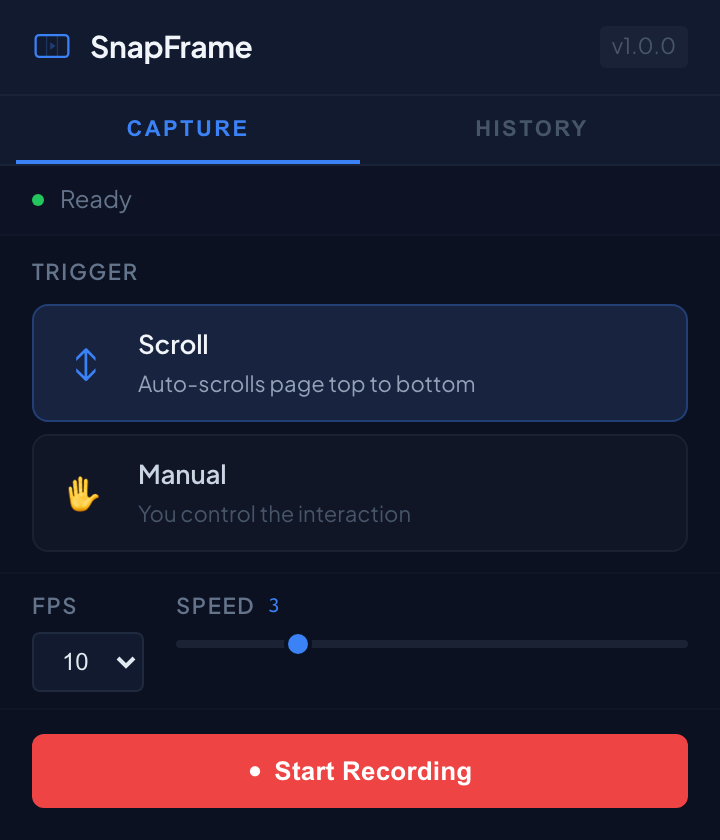The width and height of the screenshot is (720, 840).
Task: Click the SnapFrame title text
Action: 170,46
